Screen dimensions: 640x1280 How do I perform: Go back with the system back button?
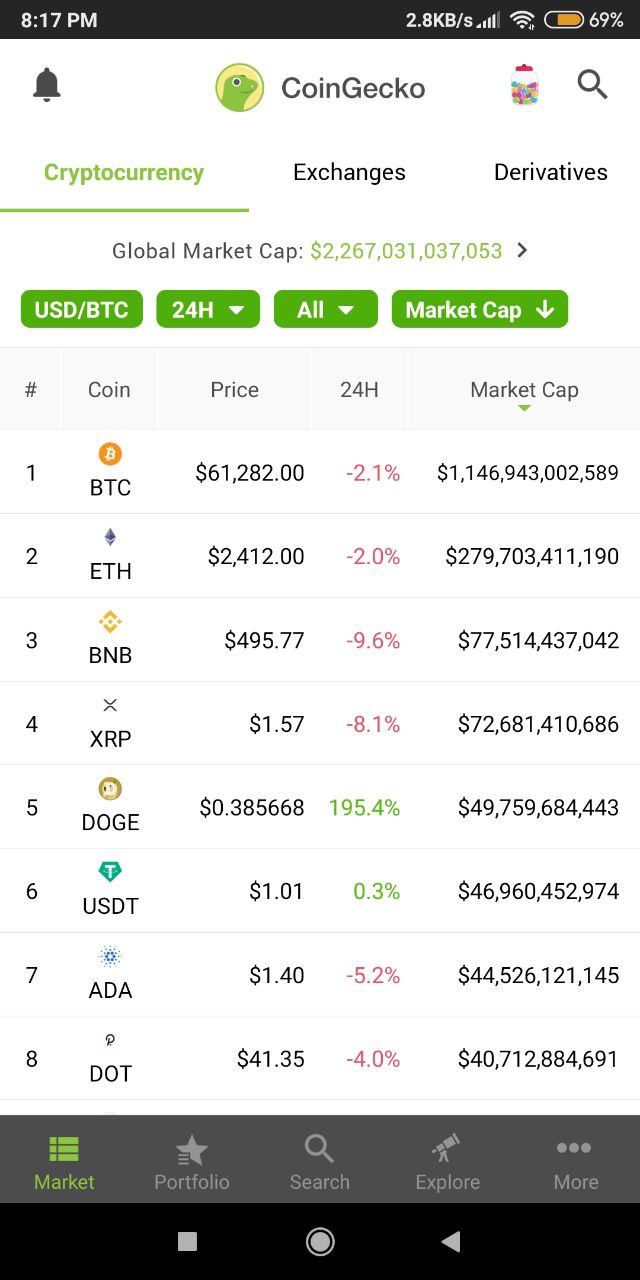451,1242
